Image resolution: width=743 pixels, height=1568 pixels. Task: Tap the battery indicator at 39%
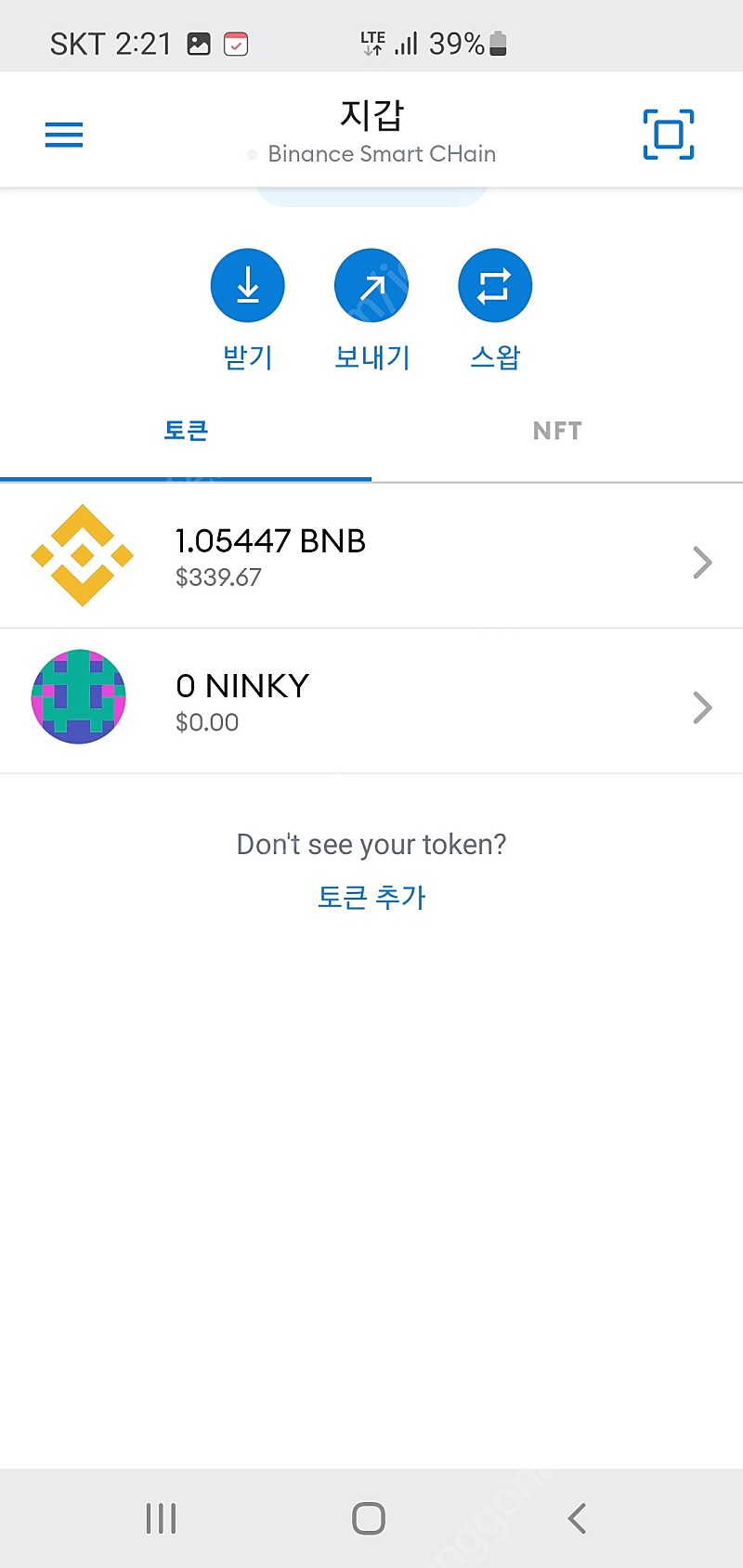point(495,42)
